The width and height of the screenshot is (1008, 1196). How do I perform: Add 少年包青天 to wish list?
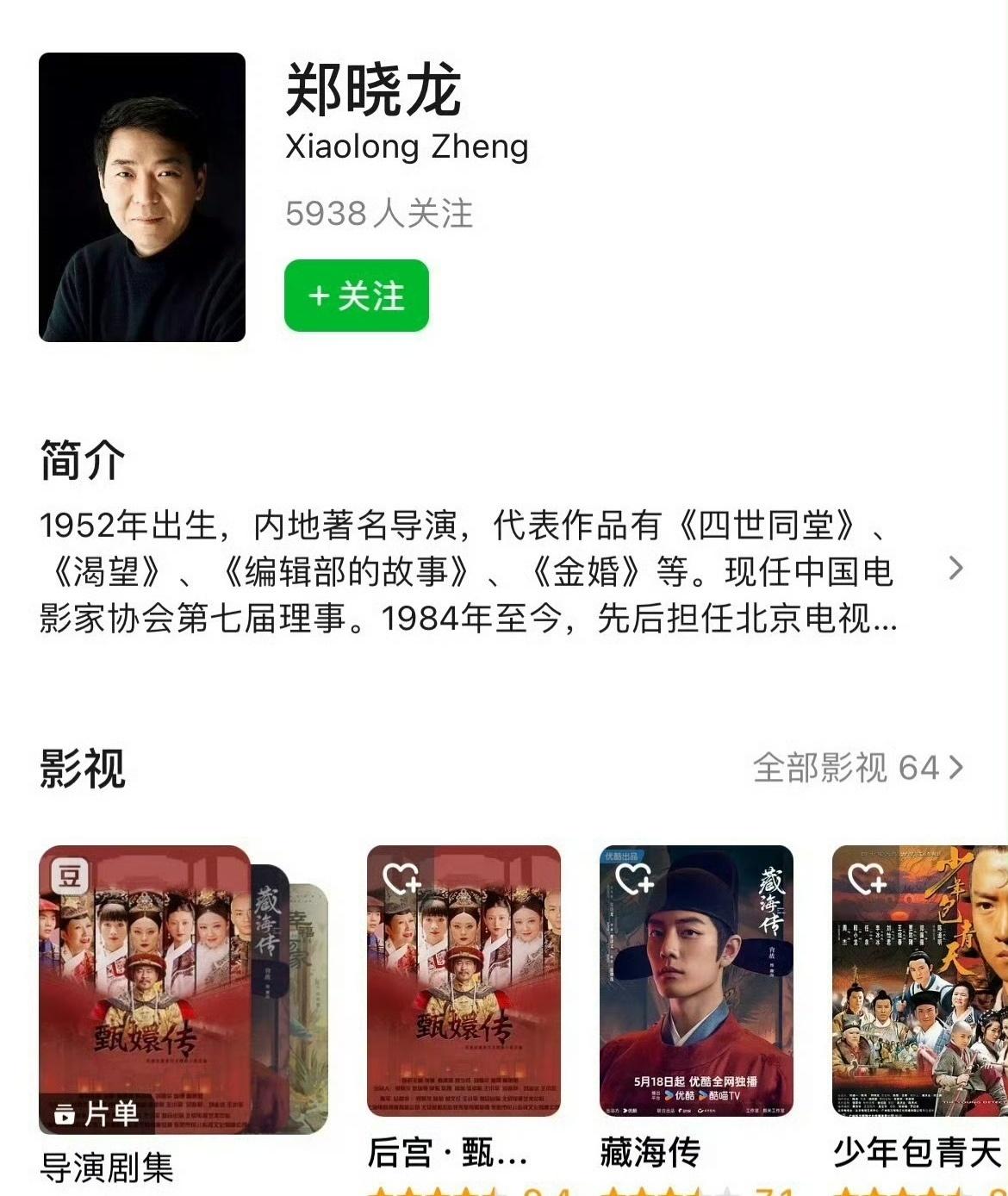867,879
